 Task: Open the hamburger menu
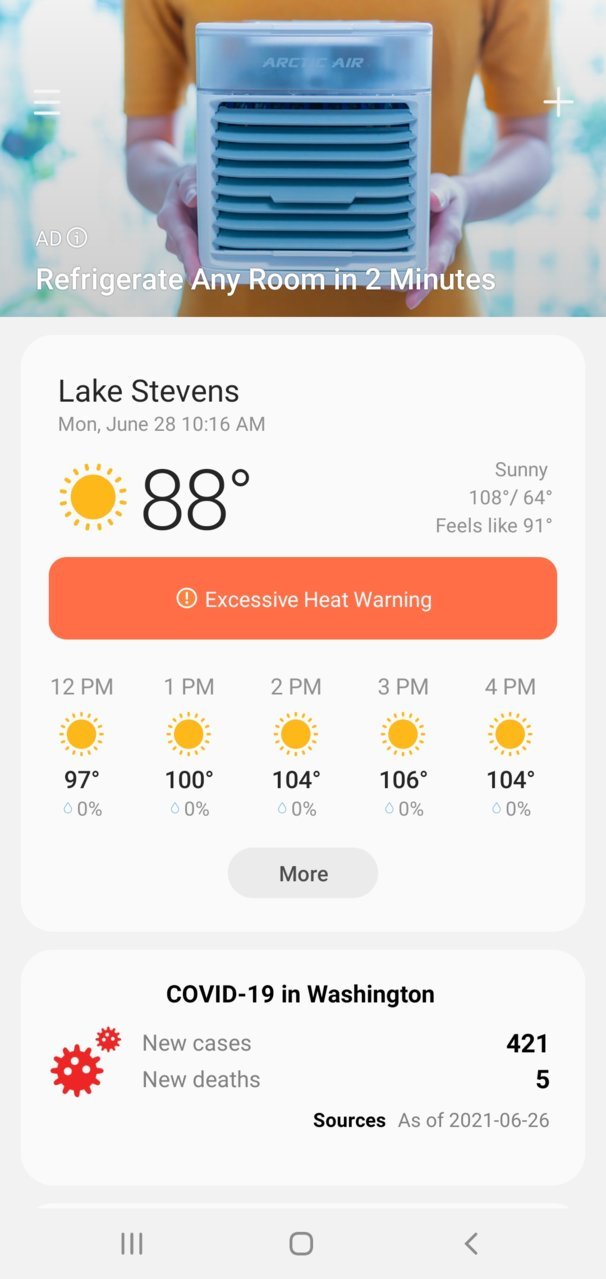coord(47,103)
